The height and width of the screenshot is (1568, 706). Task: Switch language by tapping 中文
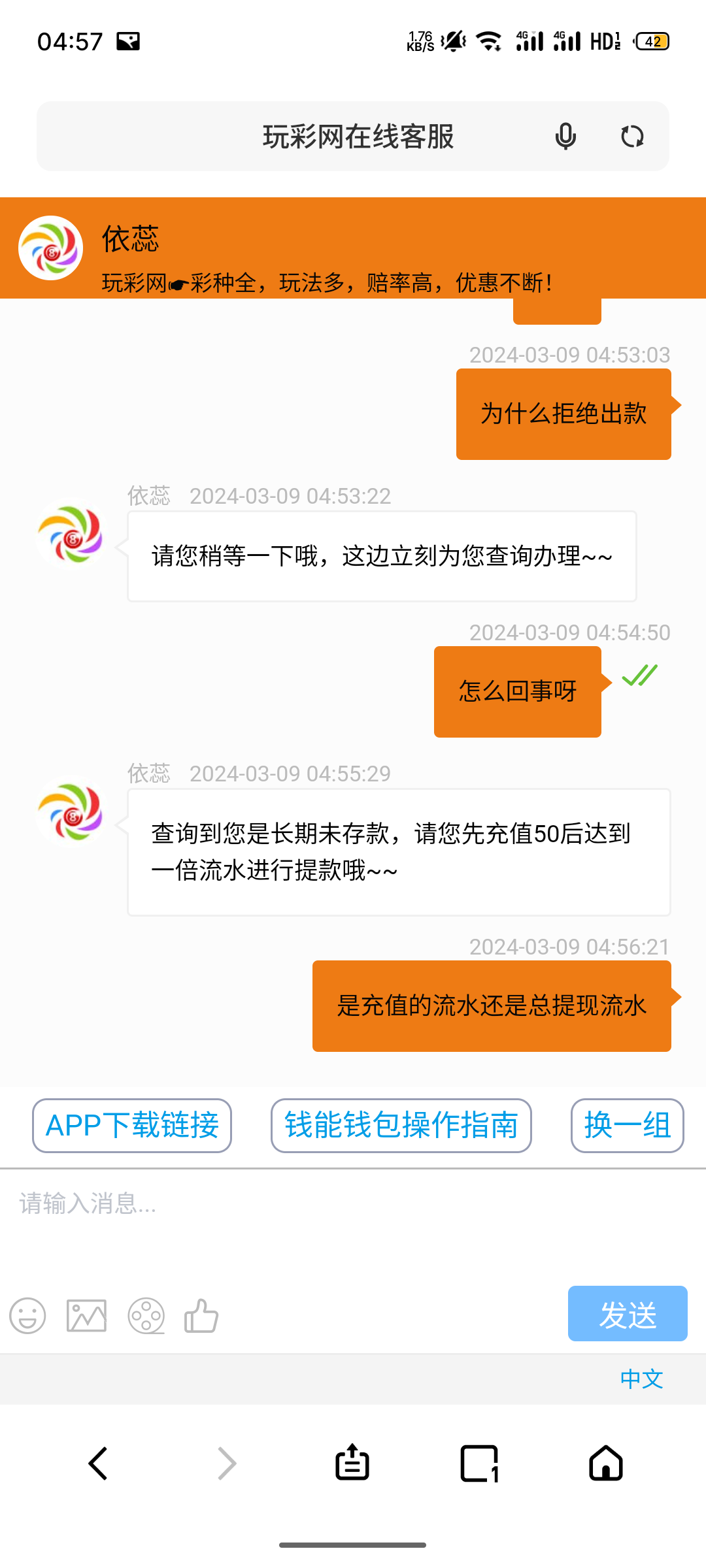tap(642, 1379)
